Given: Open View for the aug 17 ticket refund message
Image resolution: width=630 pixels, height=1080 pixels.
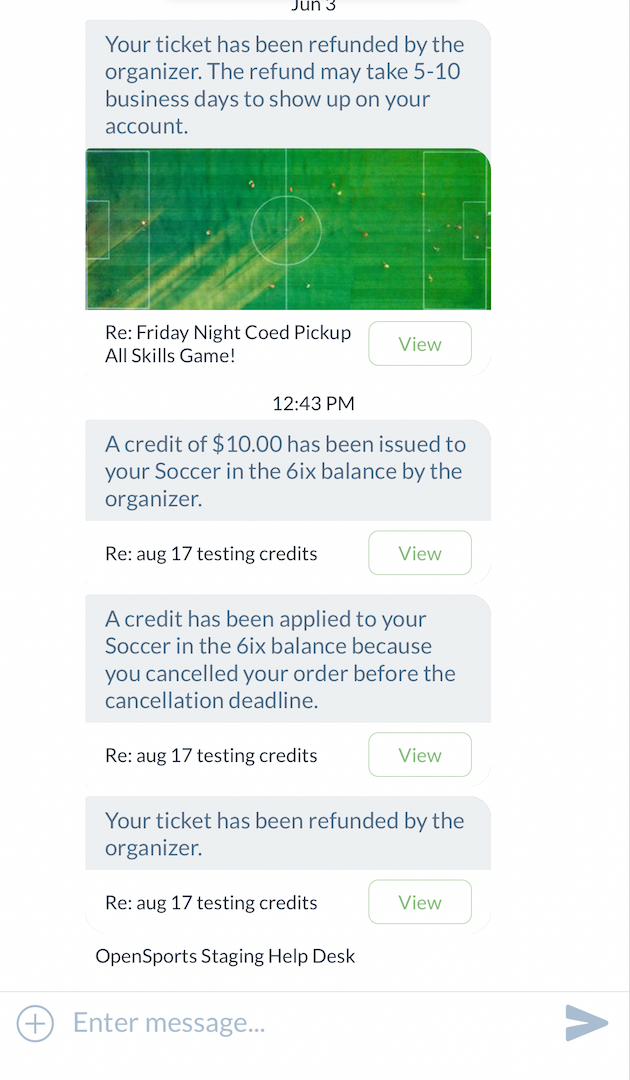Looking at the screenshot, I should 419,902.
